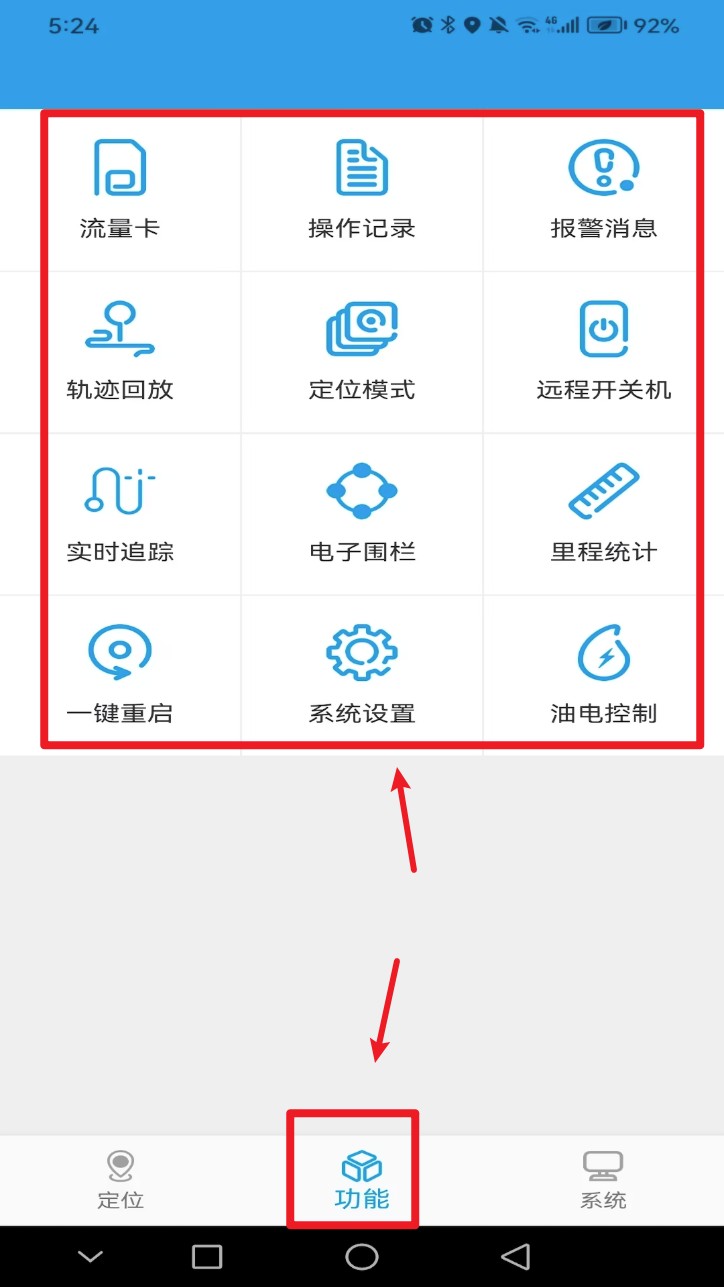Open 电子围栏 geofence settings
The height and width of the screenshot is (1287, 724).
[362, 514]
